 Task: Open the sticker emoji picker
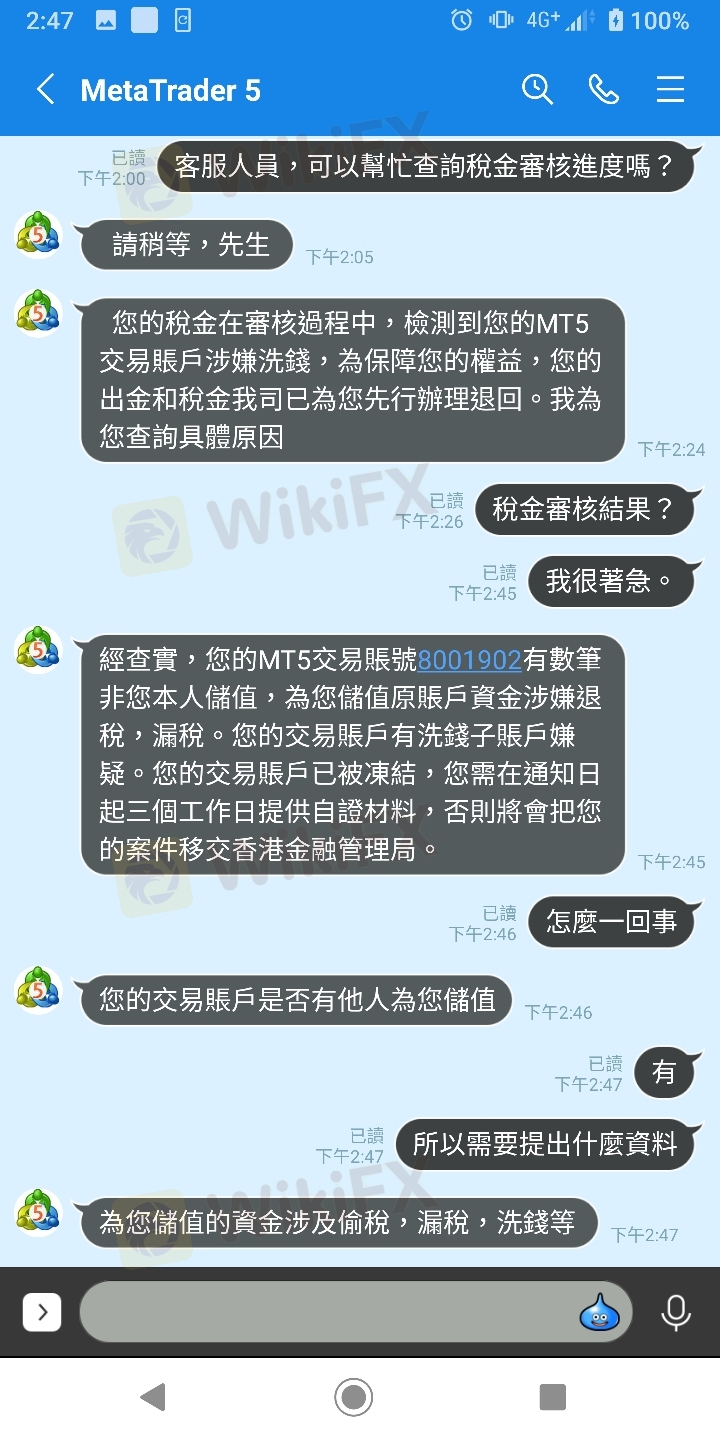(x=599, y=1312)
